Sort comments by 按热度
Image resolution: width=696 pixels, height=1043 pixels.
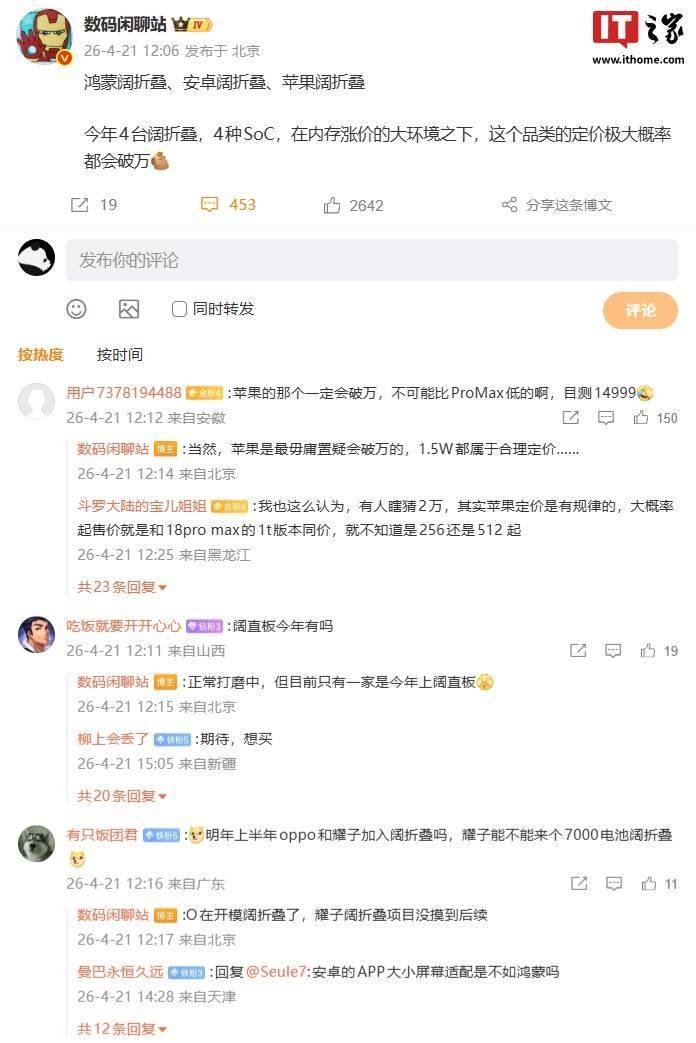coord(40,354)
